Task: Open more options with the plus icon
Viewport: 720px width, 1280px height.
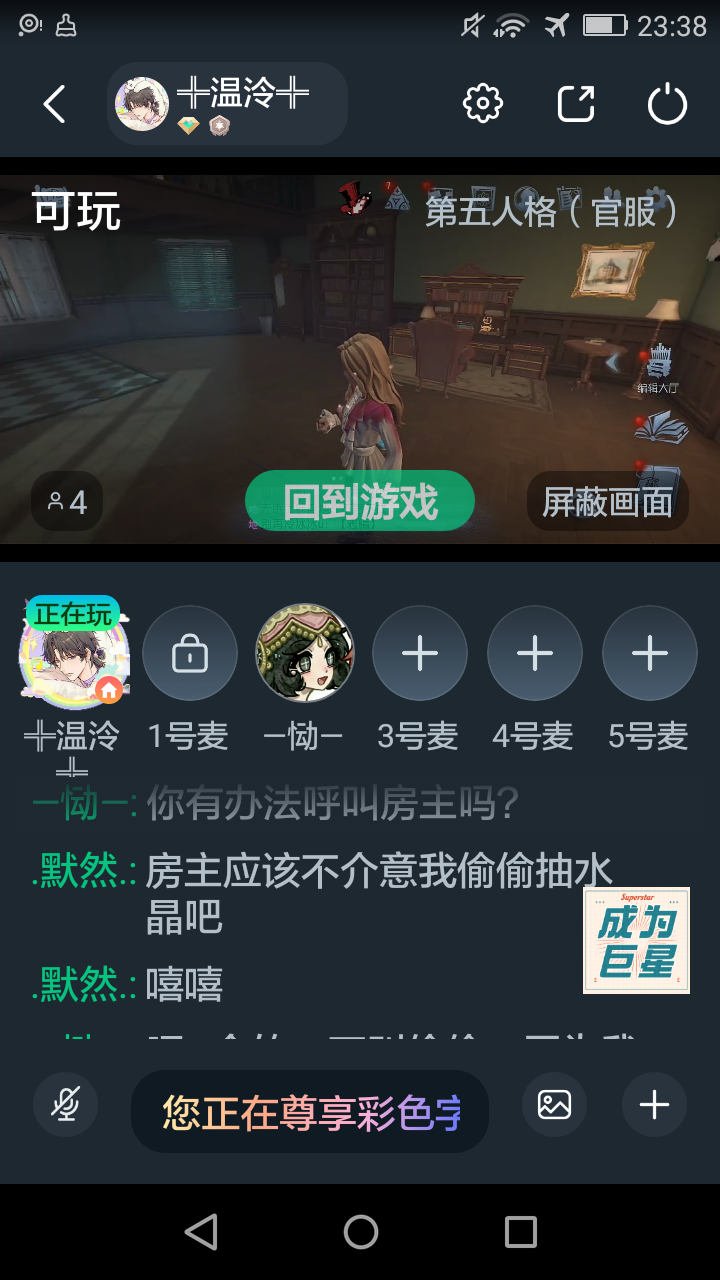Action: pyautogui.click(x=654, y=1105)
